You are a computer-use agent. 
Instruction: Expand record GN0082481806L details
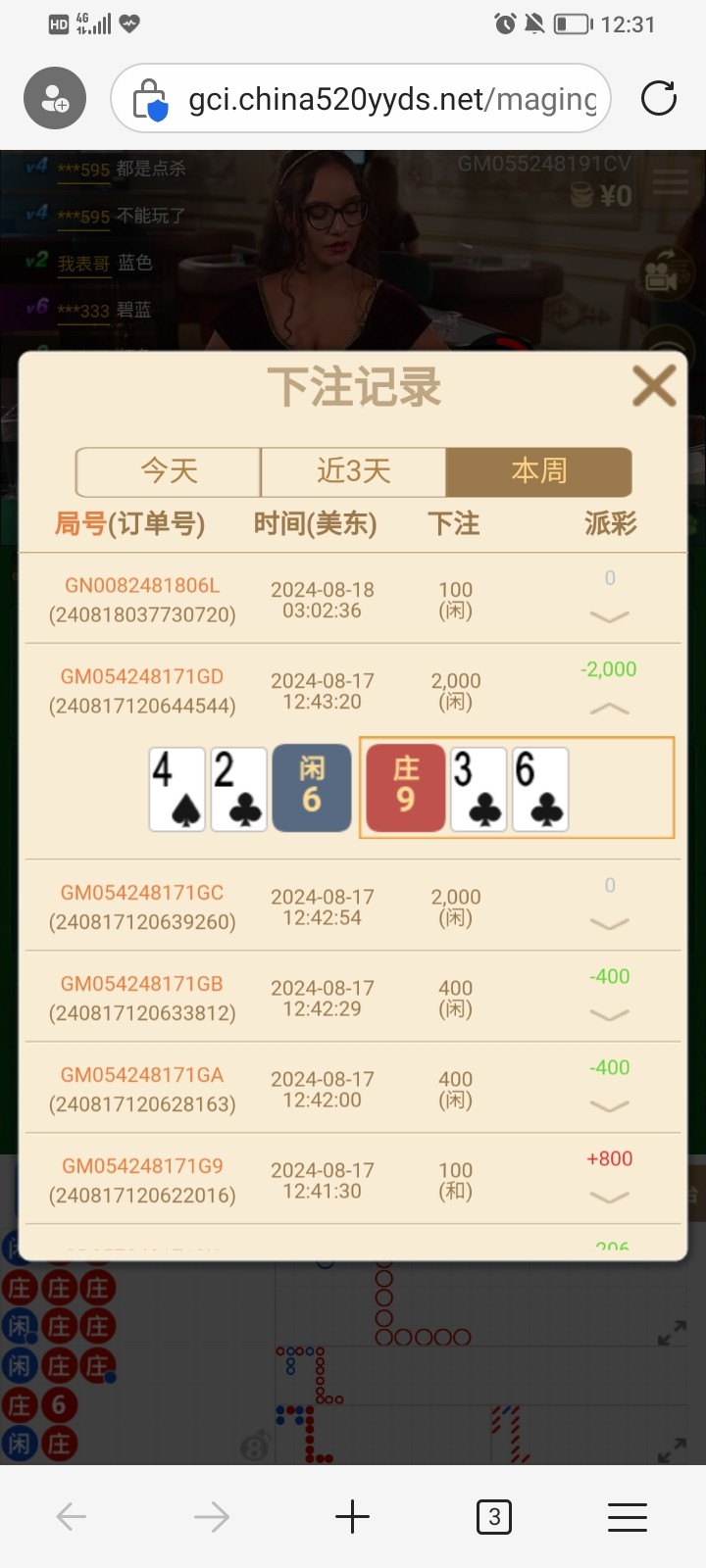[609, 616]
